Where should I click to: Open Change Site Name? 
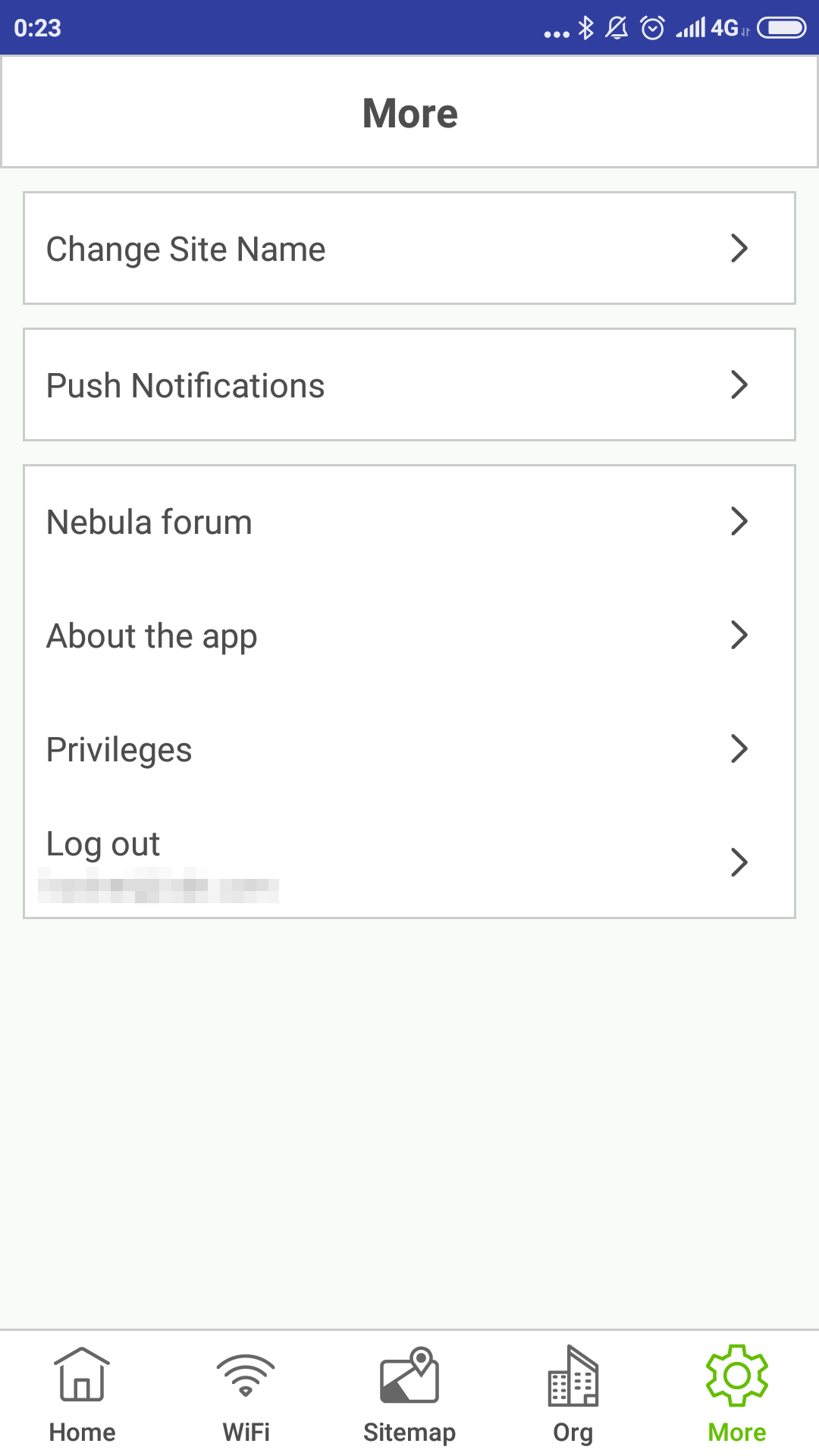click(x=409, y=249)
